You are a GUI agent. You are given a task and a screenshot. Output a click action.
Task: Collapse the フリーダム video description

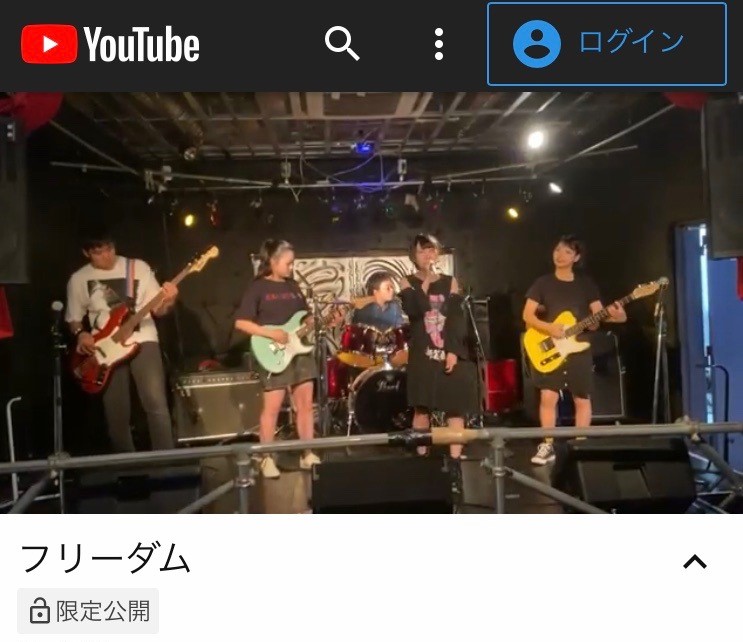coord(694,561)
